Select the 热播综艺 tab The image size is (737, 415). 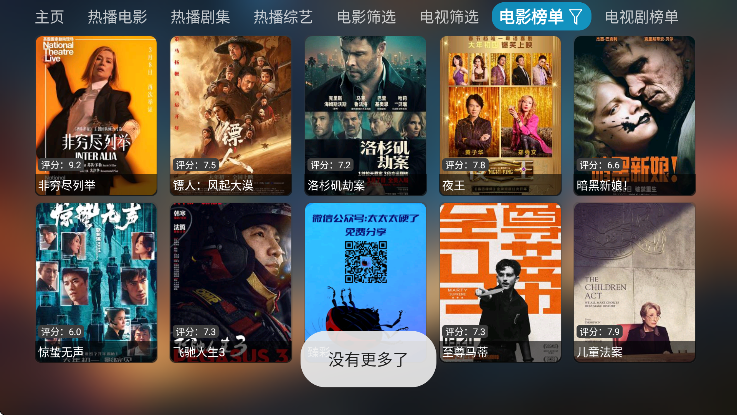click(x=283, y=16)
